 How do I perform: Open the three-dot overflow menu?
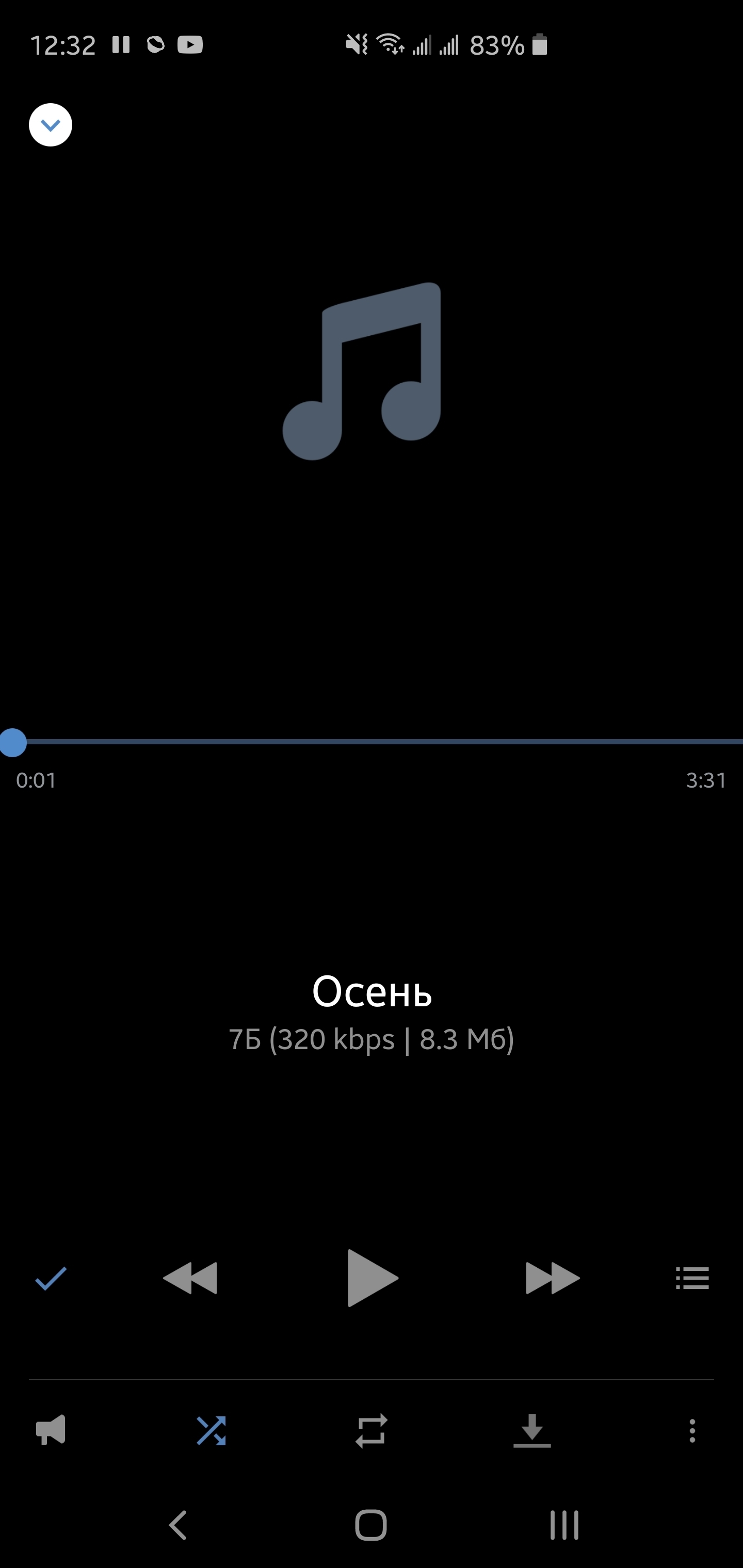(x=692, y=1430)
